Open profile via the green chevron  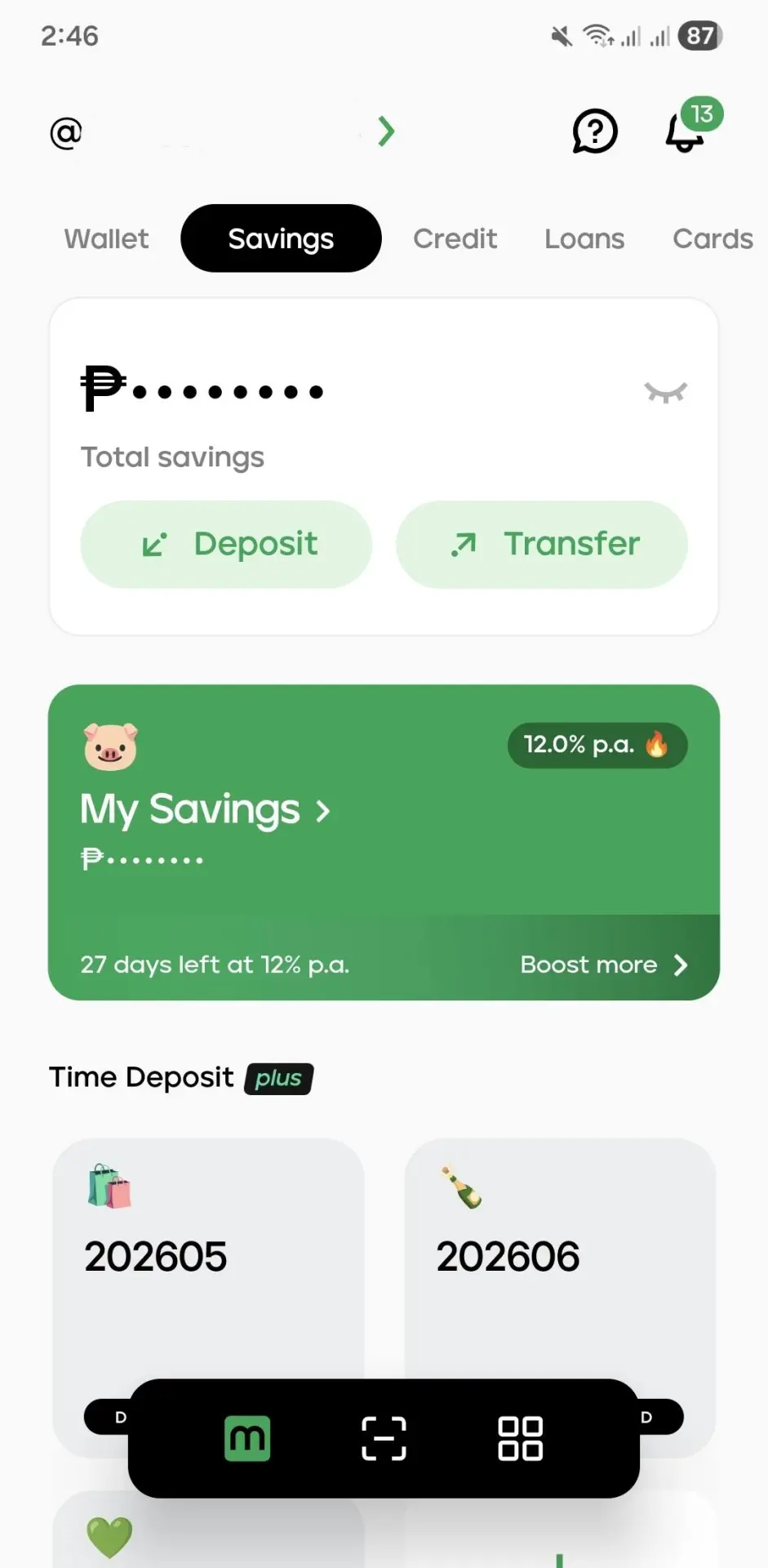coord(386,131)
